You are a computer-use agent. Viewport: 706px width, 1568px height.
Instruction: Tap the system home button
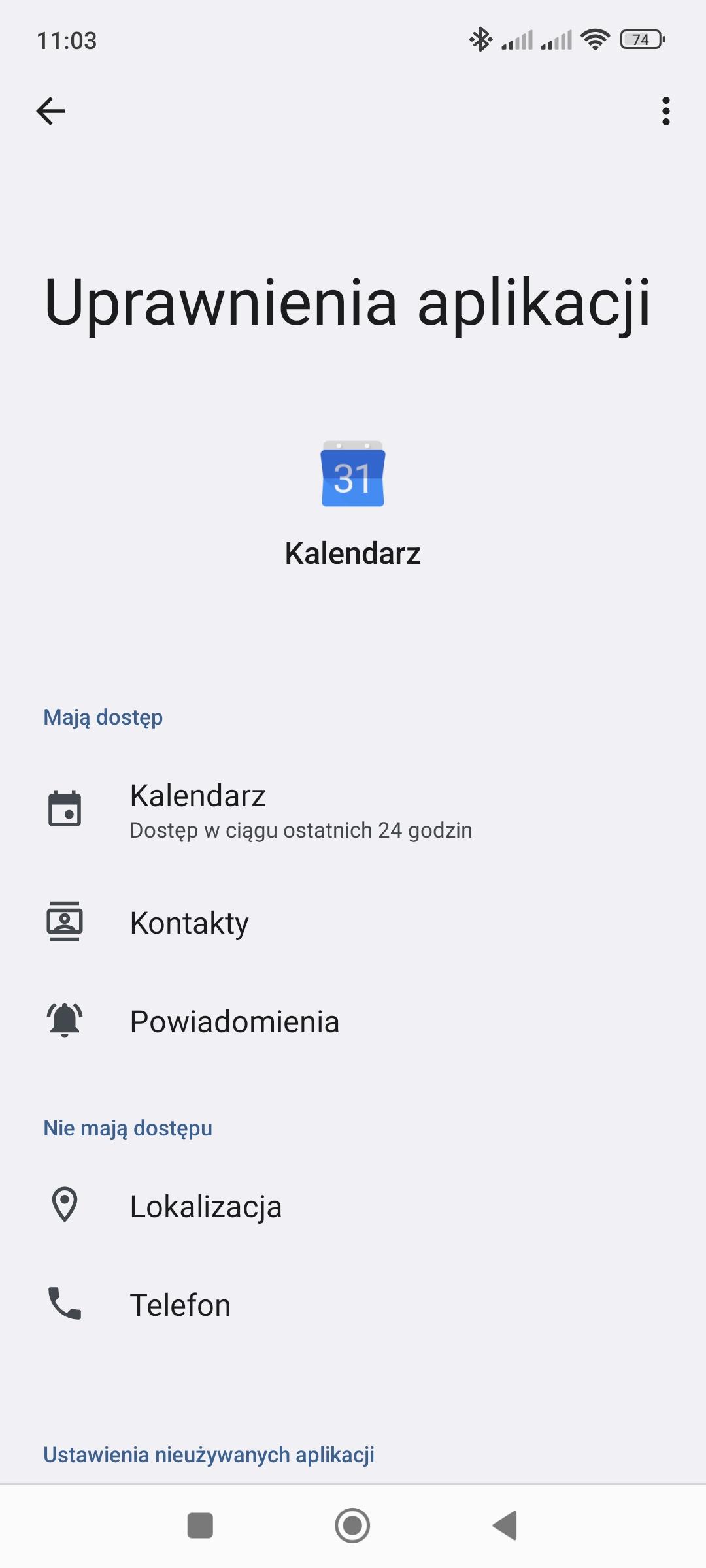352,1526
